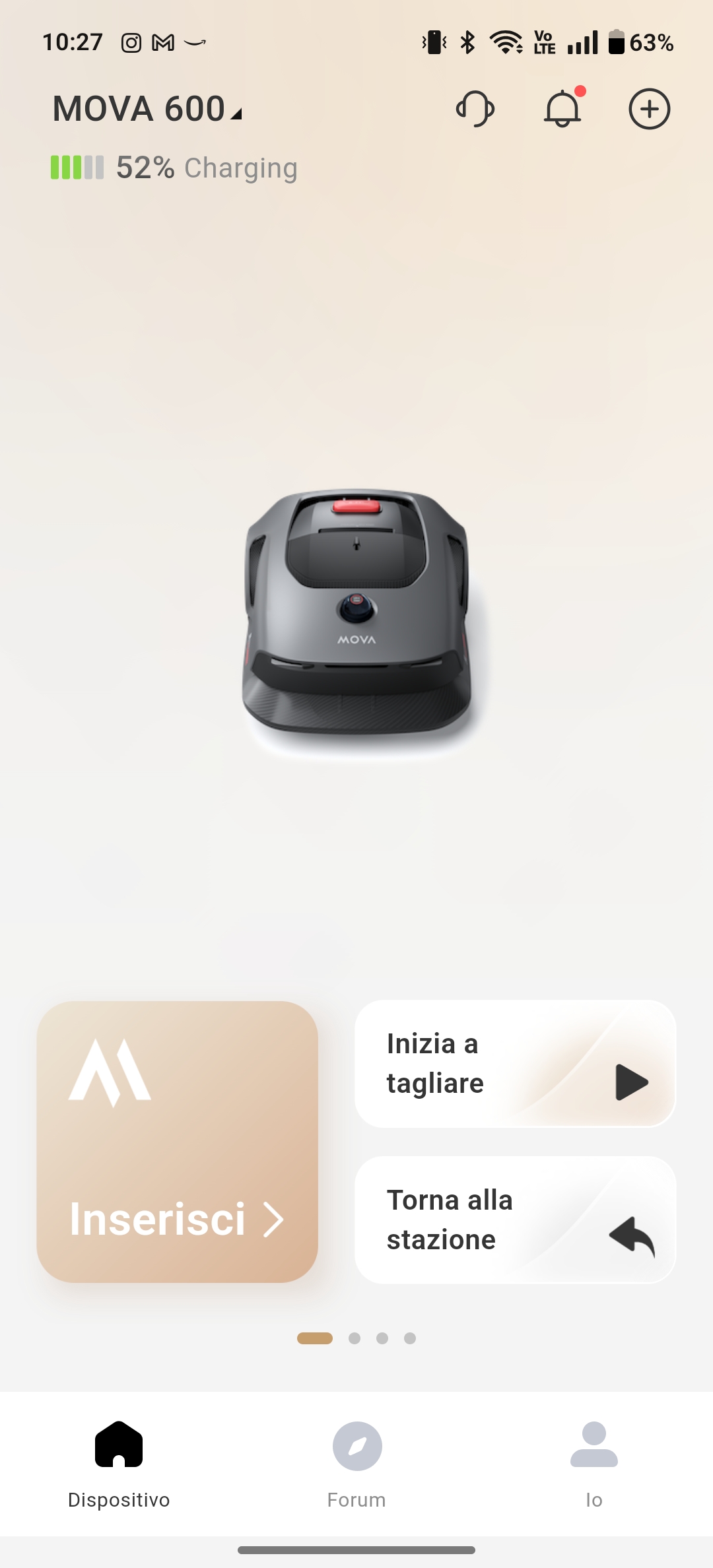This screenshot has height=1568, width=713.
Task: Start mowing with Inizia a tagliare
Action: pos(515,1064)
